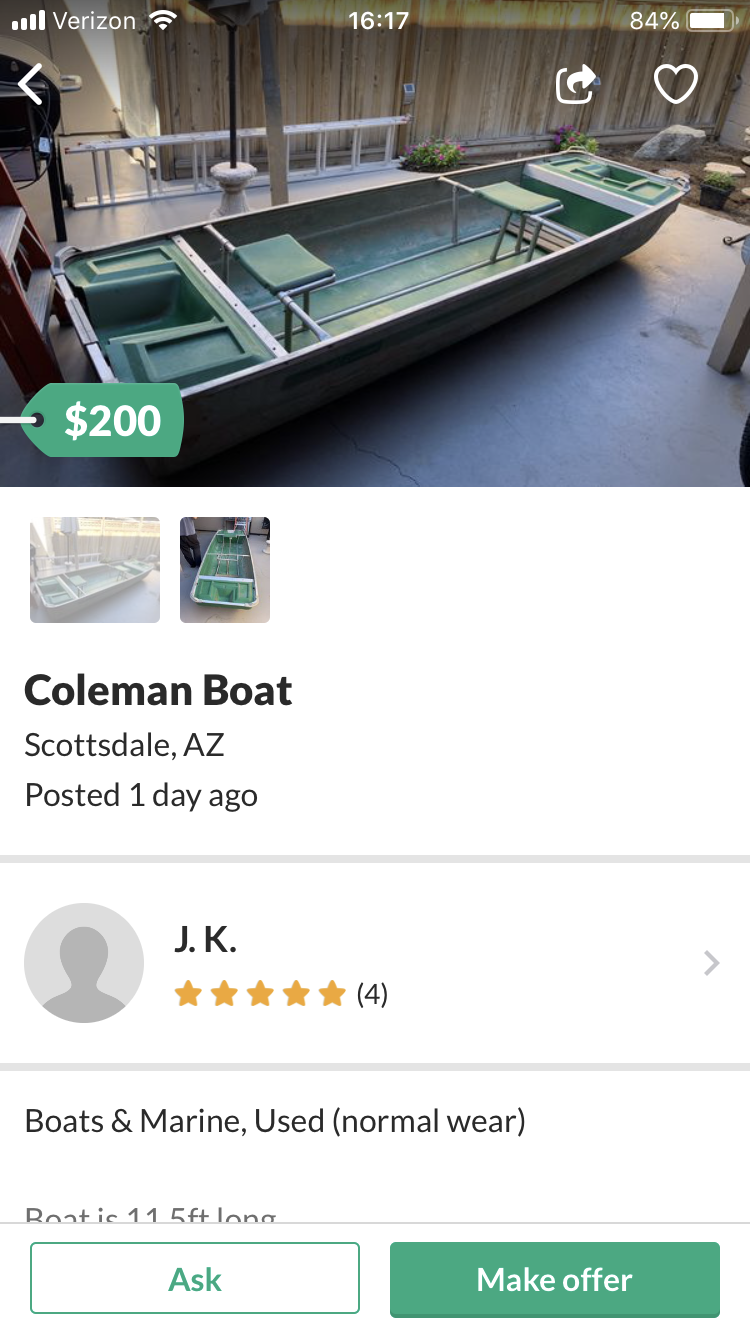Share this Coleman Boat listing
The width and height of the screenshot is (750, 1334).
(576, 84)
